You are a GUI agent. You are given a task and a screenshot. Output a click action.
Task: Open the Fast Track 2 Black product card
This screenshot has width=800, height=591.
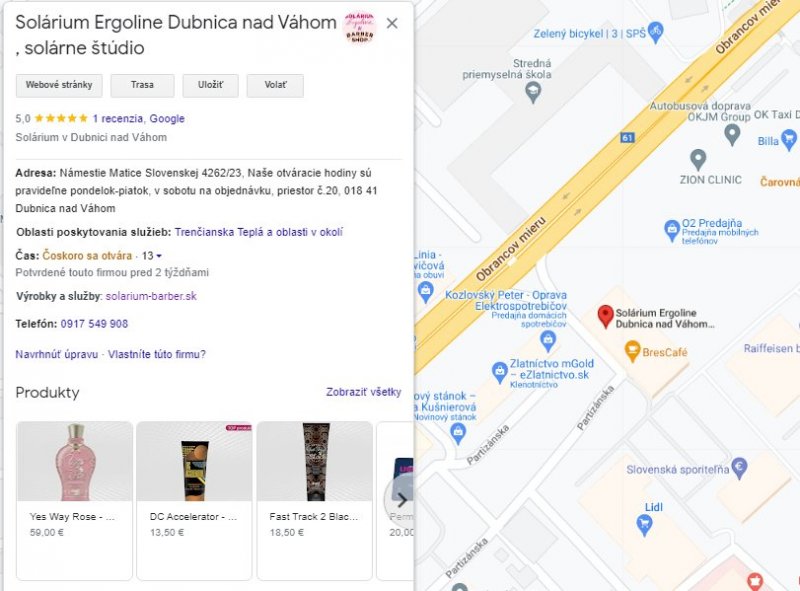314,499
